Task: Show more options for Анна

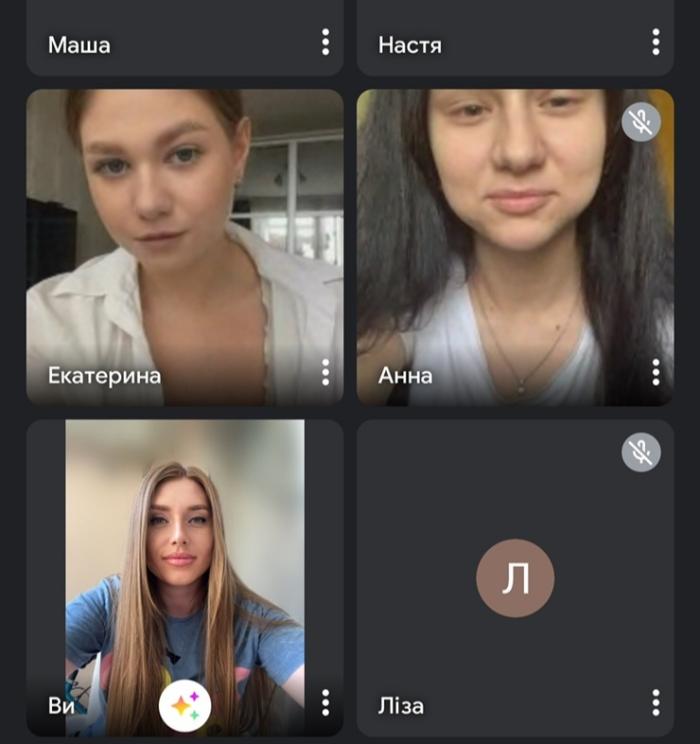Action: [656, 373]
